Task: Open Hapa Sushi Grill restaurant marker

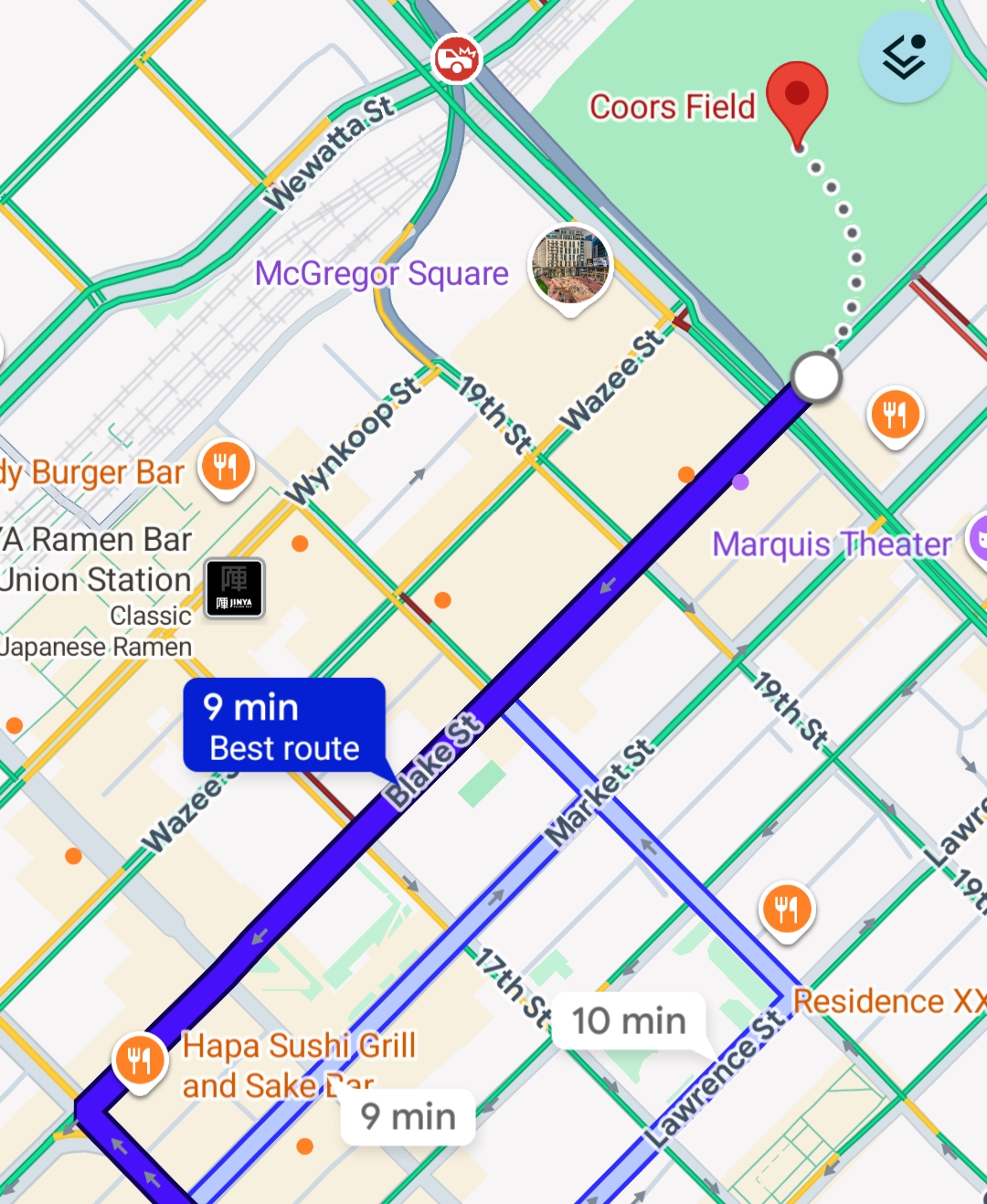Action: click(140, 1061)
